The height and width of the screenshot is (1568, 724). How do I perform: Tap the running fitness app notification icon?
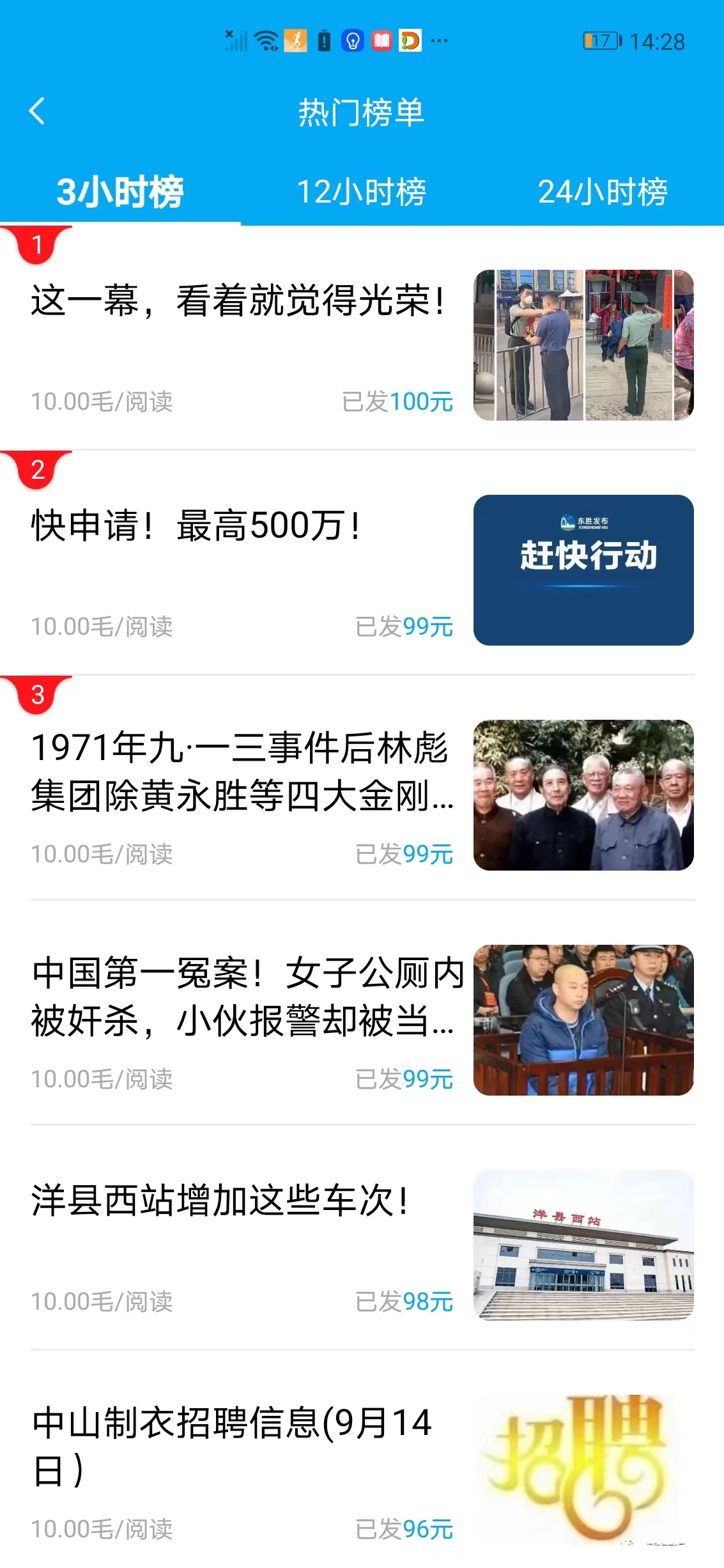point(296,40)
